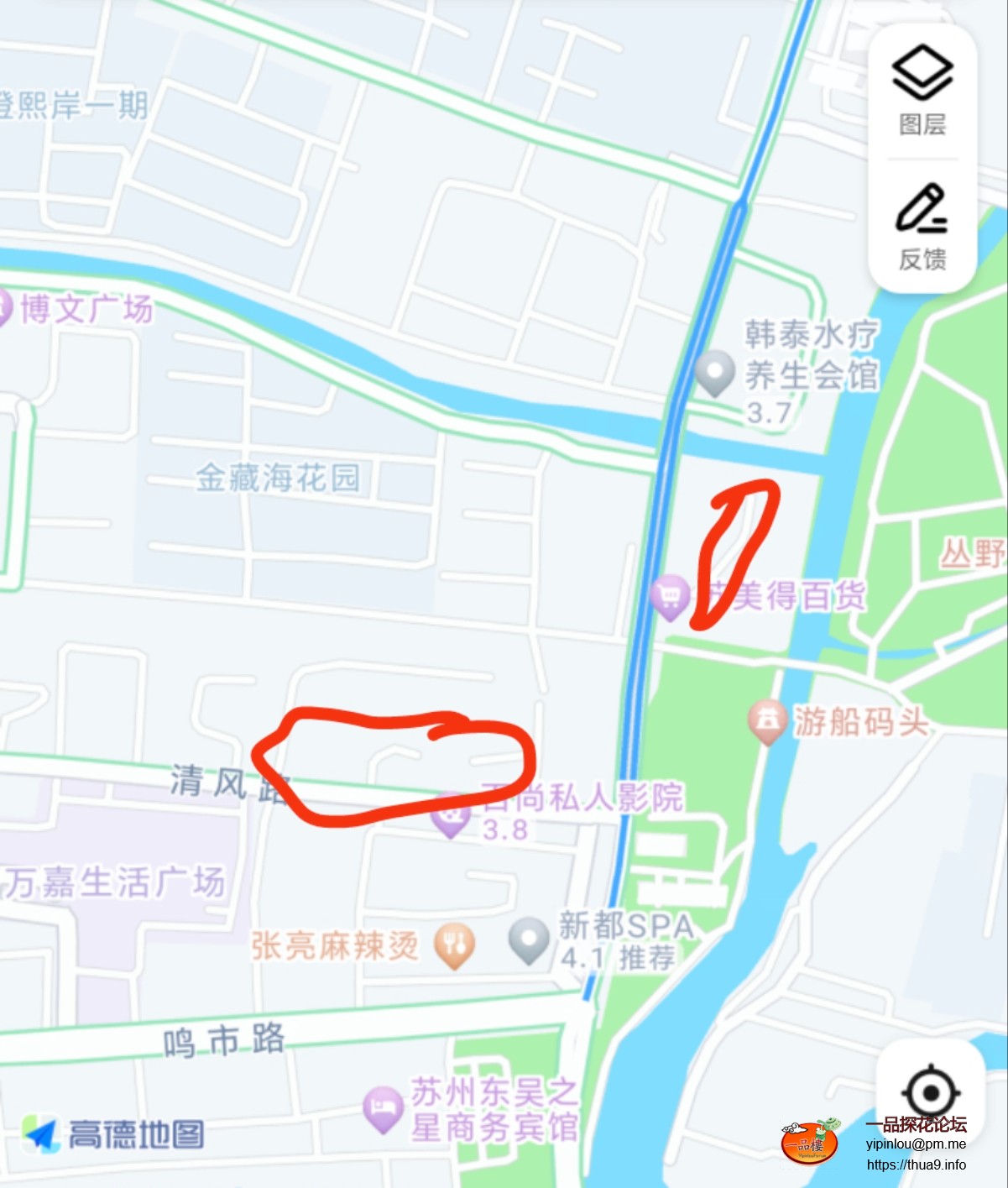Viewport: 1008px width, 1188px height.
Task: Click the 游船码头 boat dock marker
Action: pyautogui.click(x=769, y=720)
